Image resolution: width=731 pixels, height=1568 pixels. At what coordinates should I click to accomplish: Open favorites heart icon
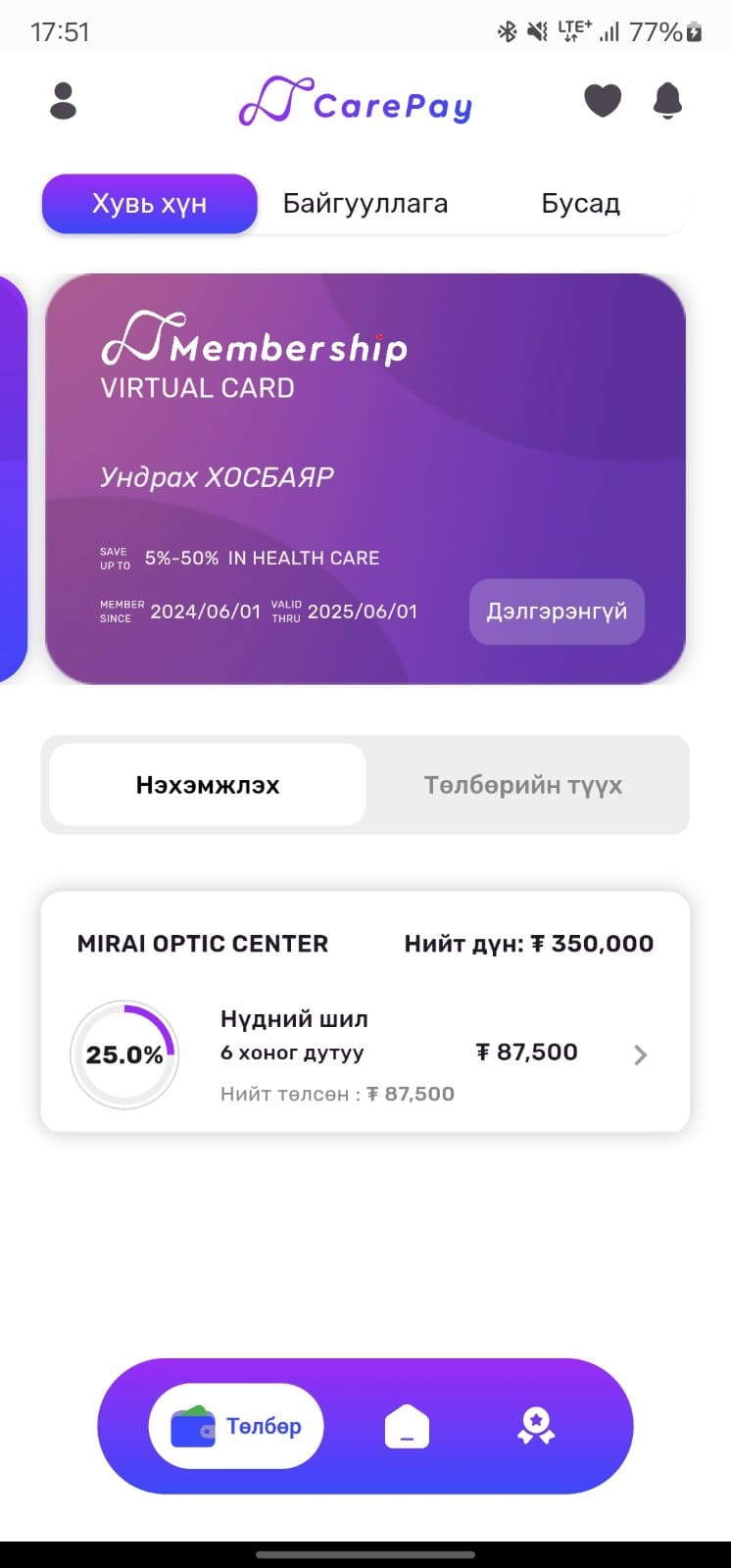(x=603, y=101)
